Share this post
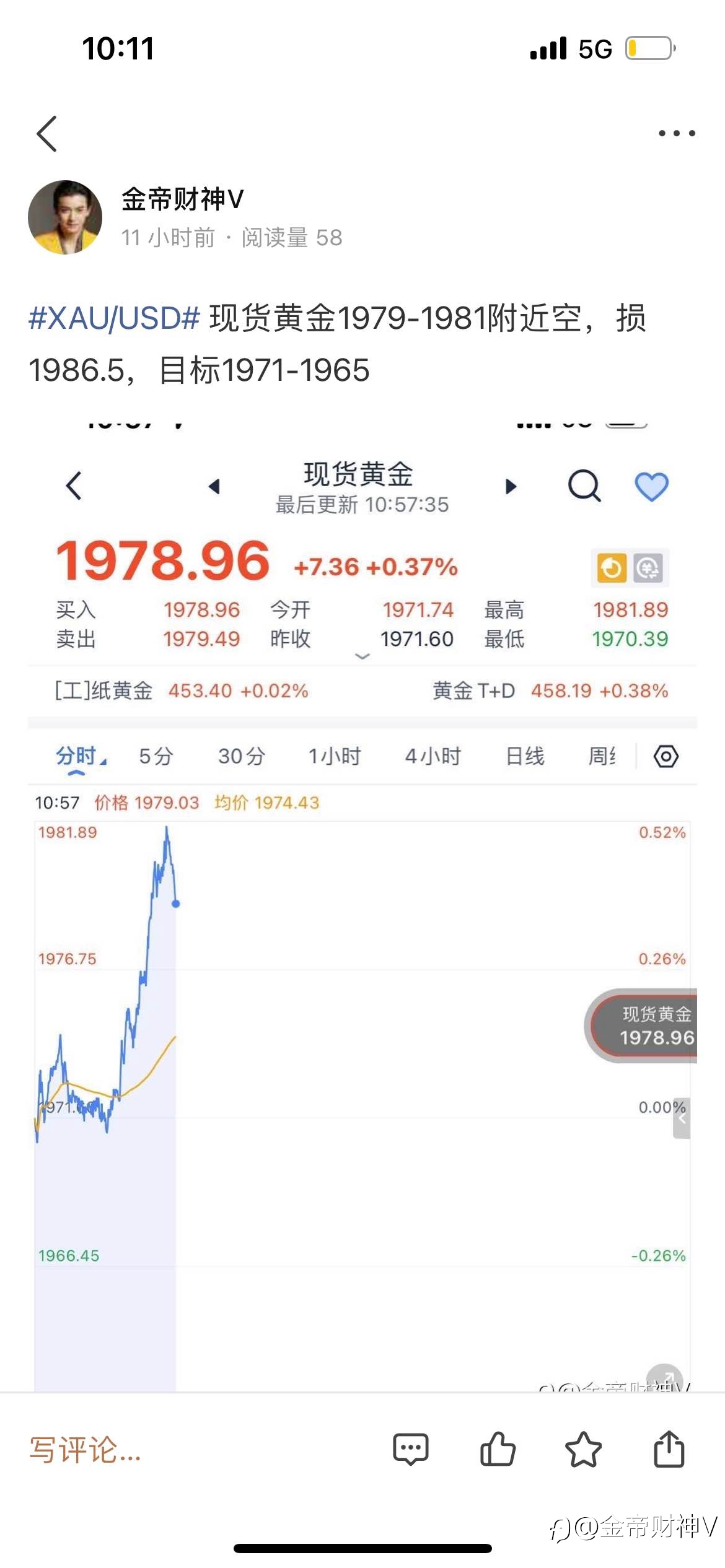Image resolution: width=725 pixels, height=1568 pixels. click(669, 1449)
